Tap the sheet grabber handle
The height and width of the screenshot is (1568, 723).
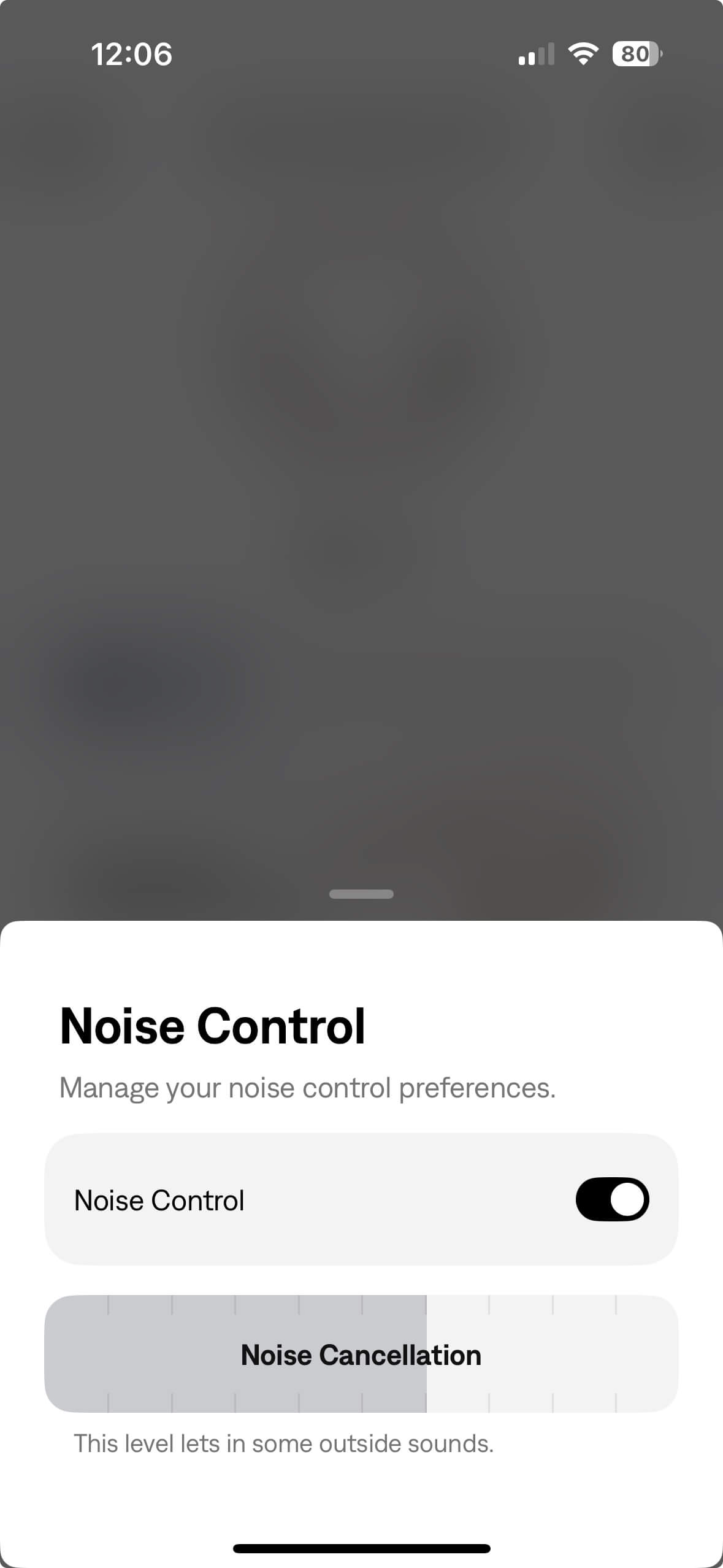[x=361, y=894]
